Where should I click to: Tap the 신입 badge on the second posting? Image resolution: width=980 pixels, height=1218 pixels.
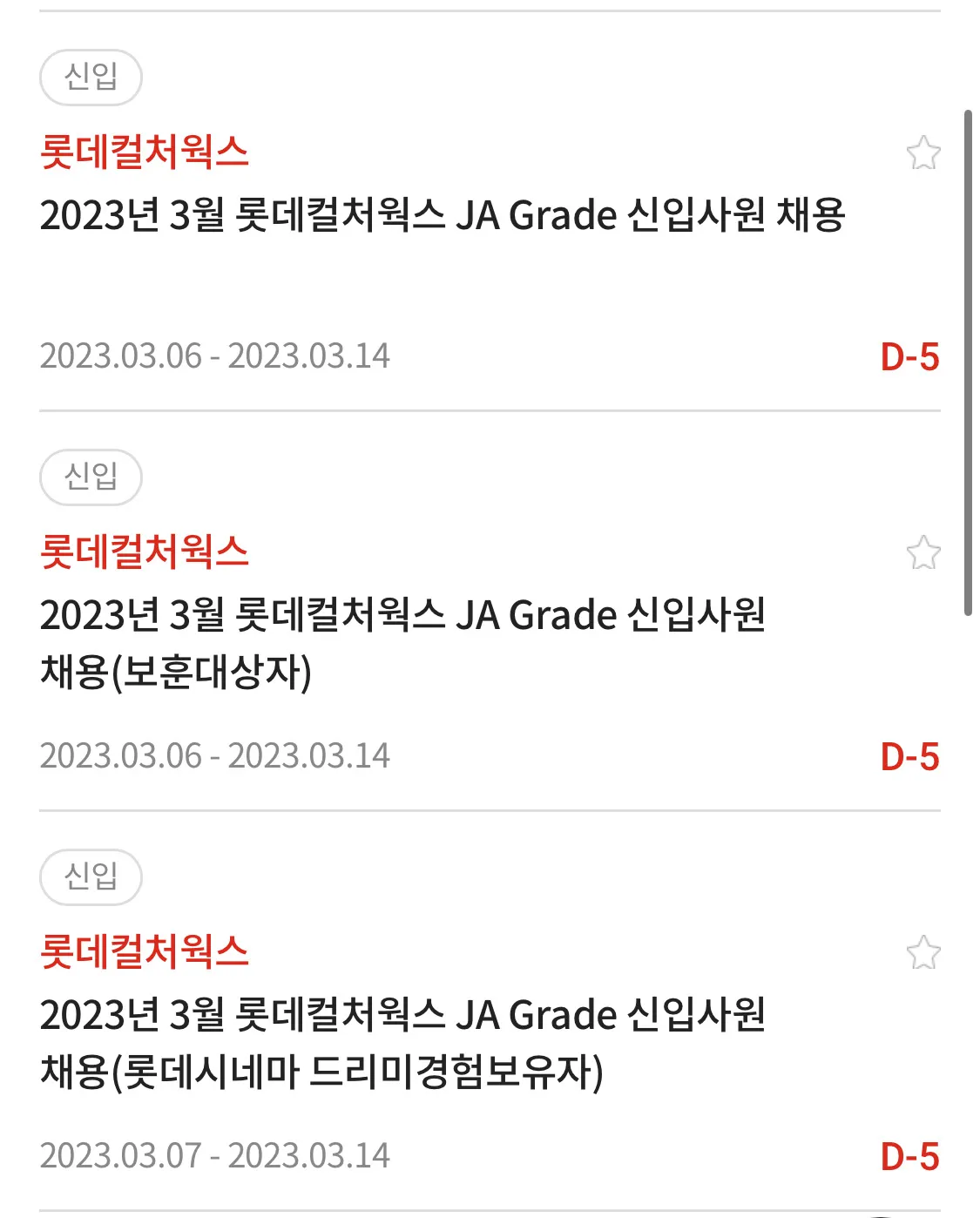click(90, 477)
